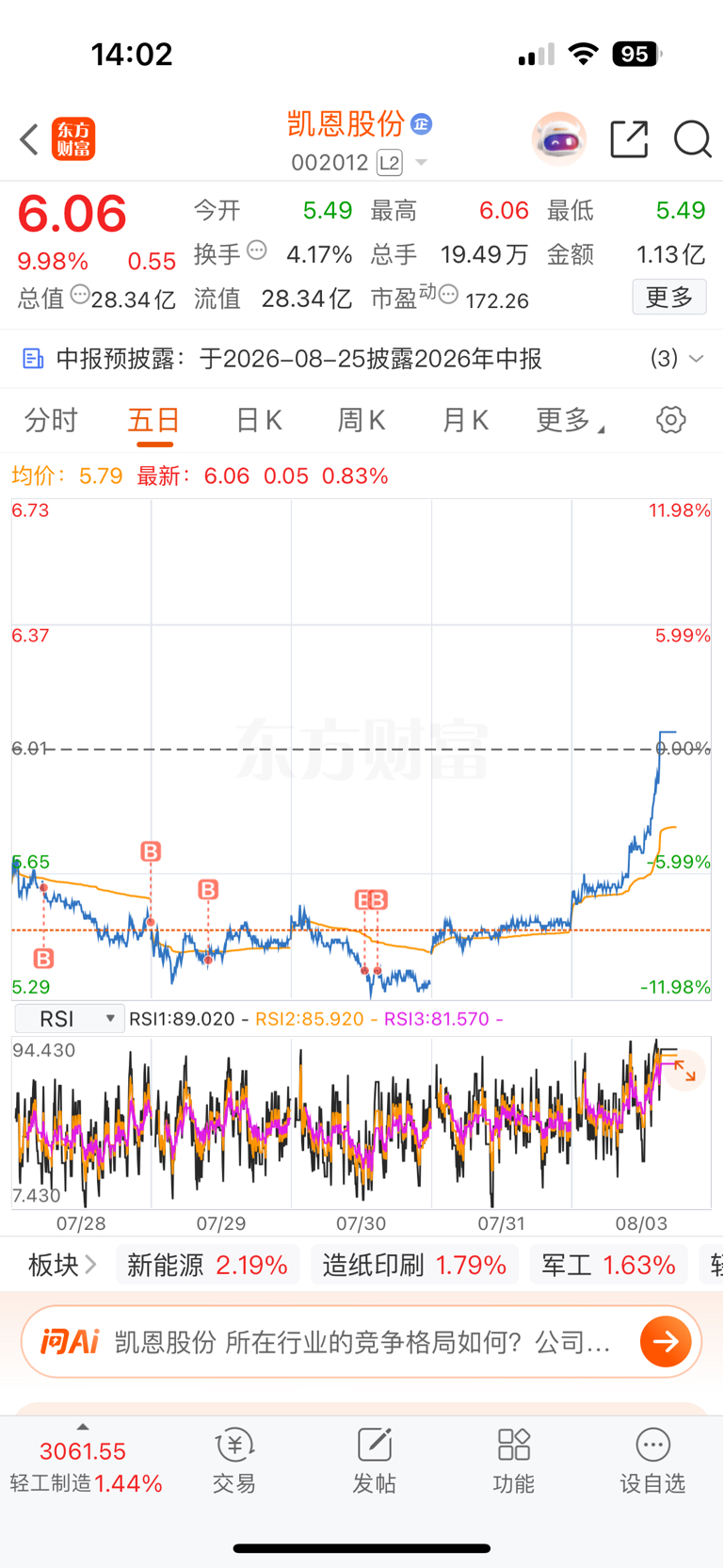Viewport: 724px width, 1568px height.
Task: Open the search magnifier icon
Action: 692,139
